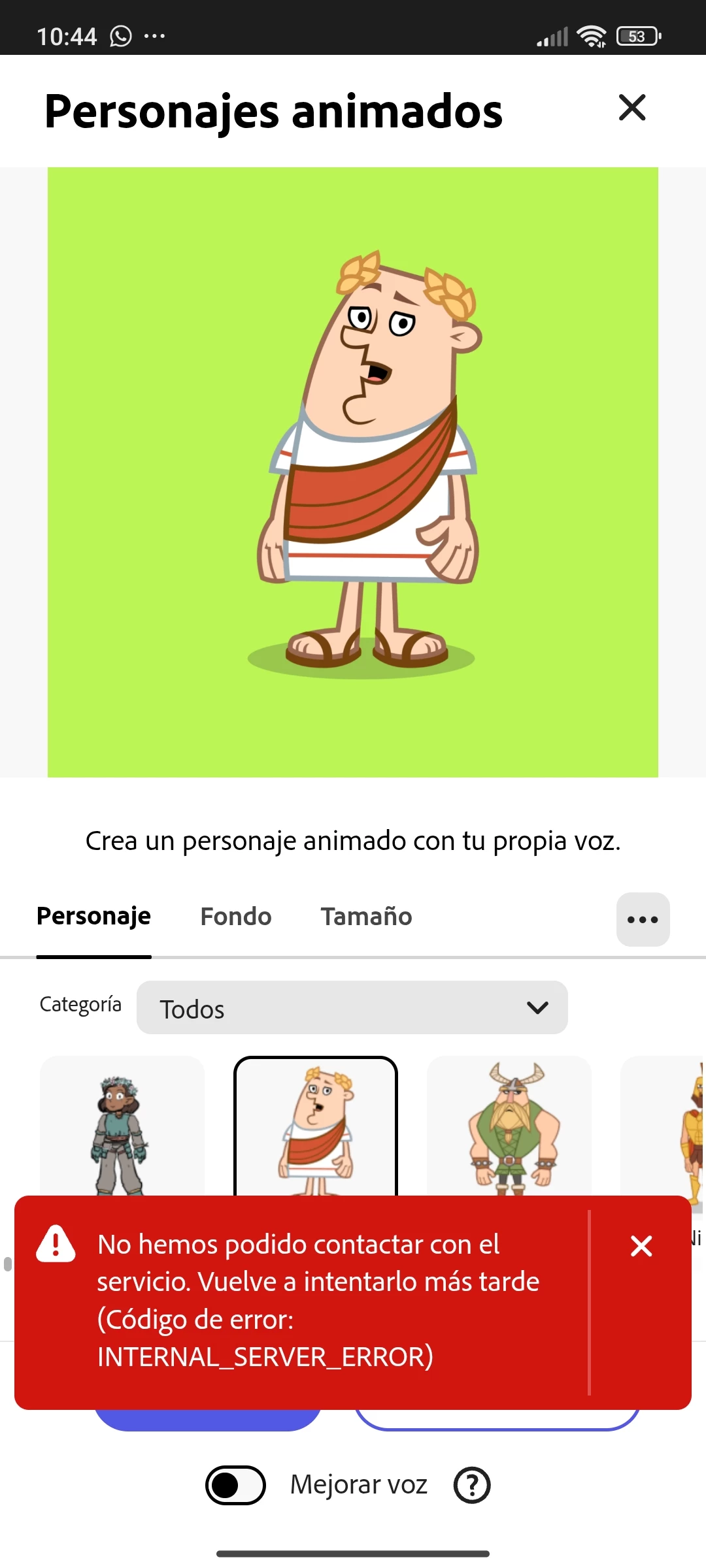Screen dimensions: 706x1568
Task: Choose the adventurer girl character
Action: point(122,1127)
